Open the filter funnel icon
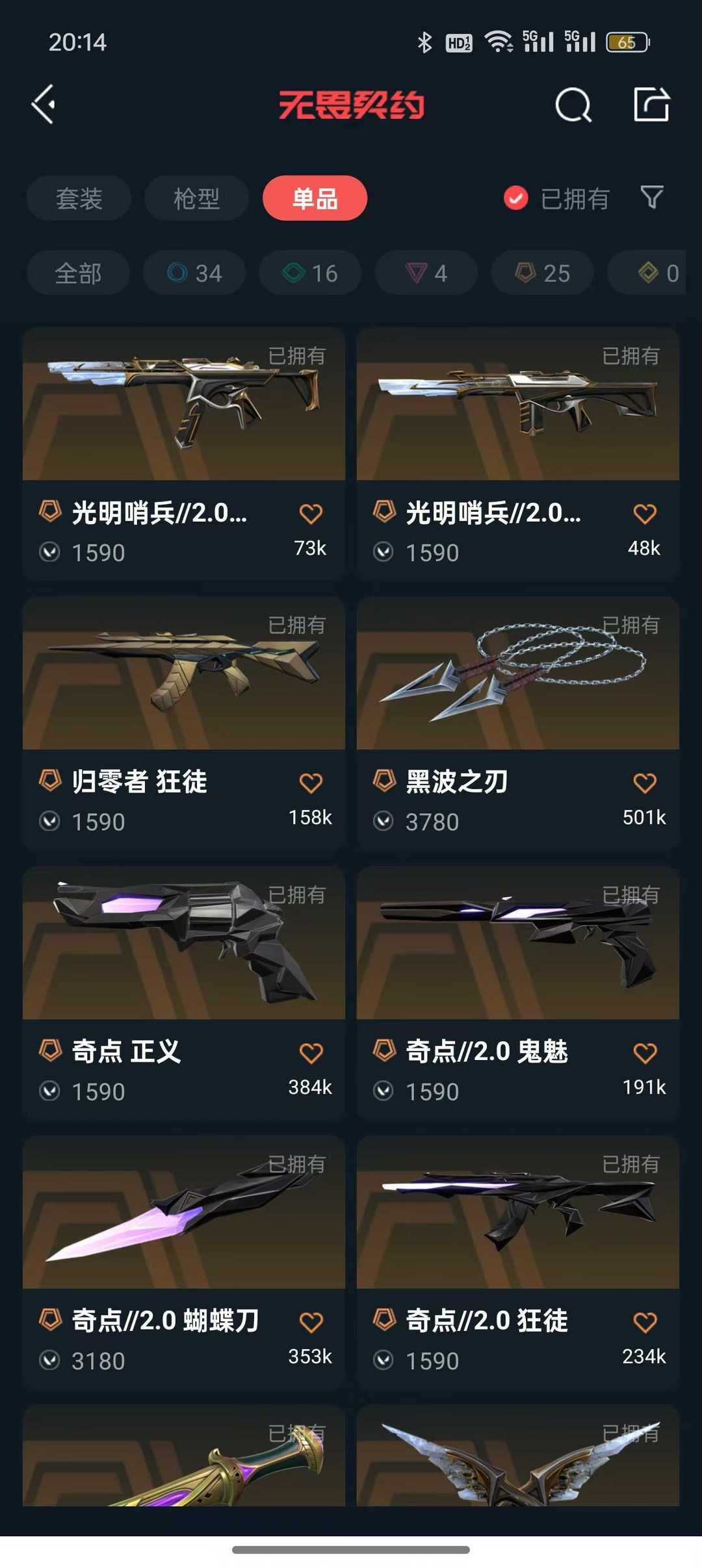This screenshot has height=1568, width=702. pos(653,199)
